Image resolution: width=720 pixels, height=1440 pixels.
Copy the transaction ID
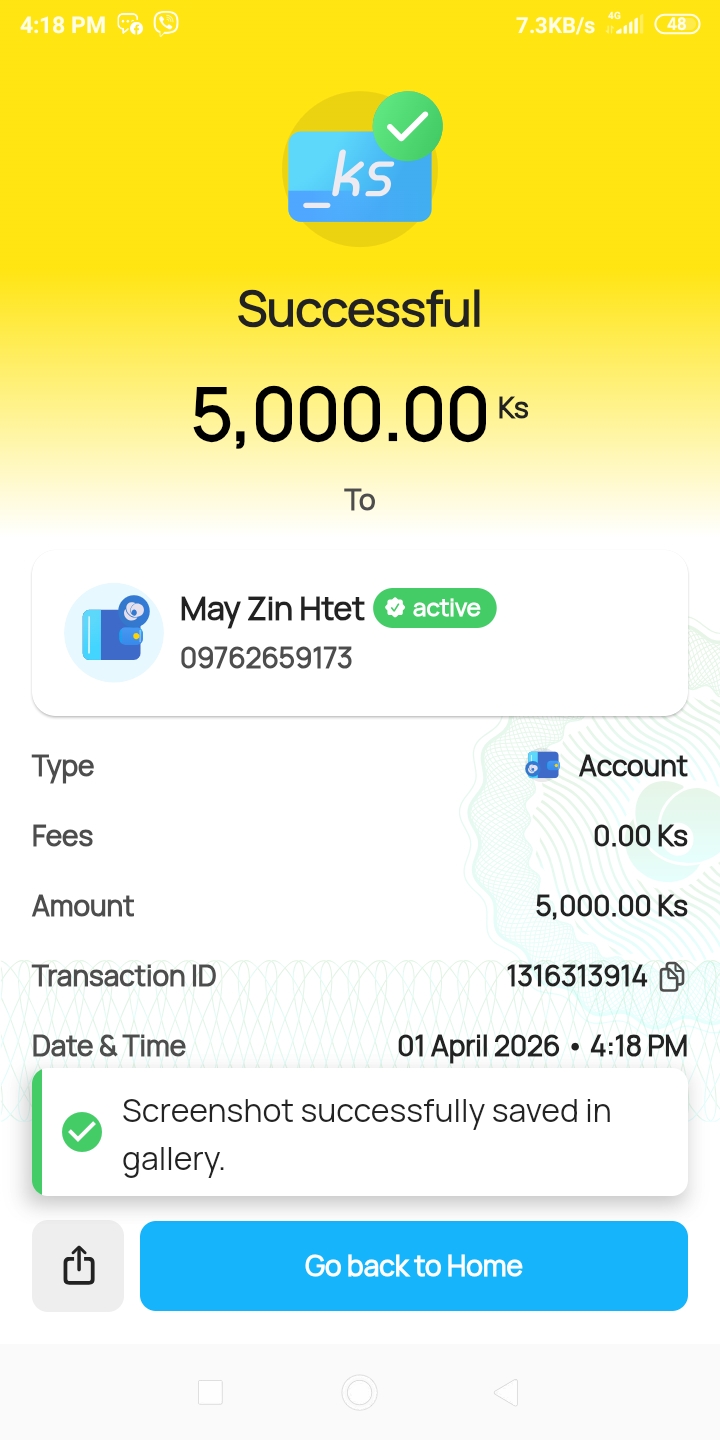coord(672,976)
